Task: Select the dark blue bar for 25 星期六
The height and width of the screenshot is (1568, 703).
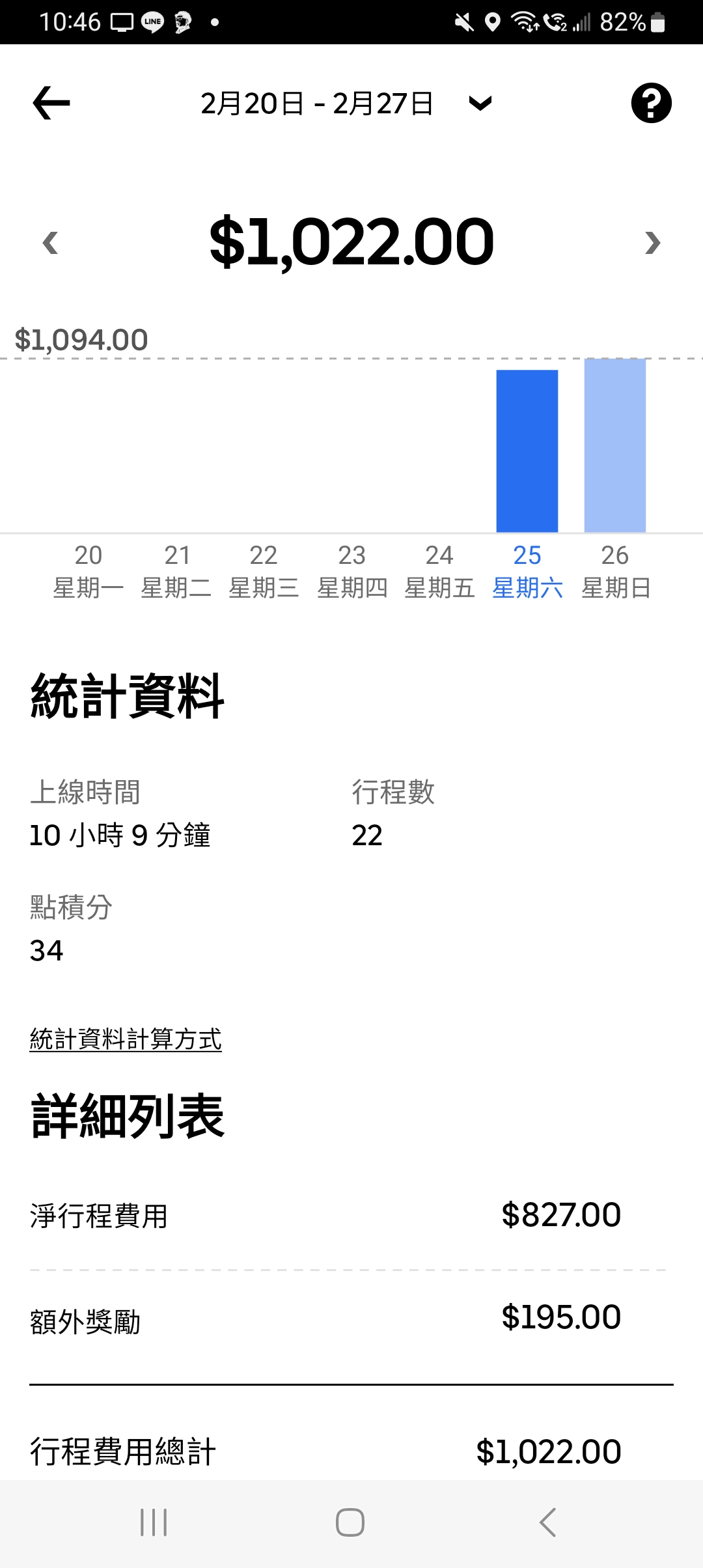Action: (x=527, y=451)
